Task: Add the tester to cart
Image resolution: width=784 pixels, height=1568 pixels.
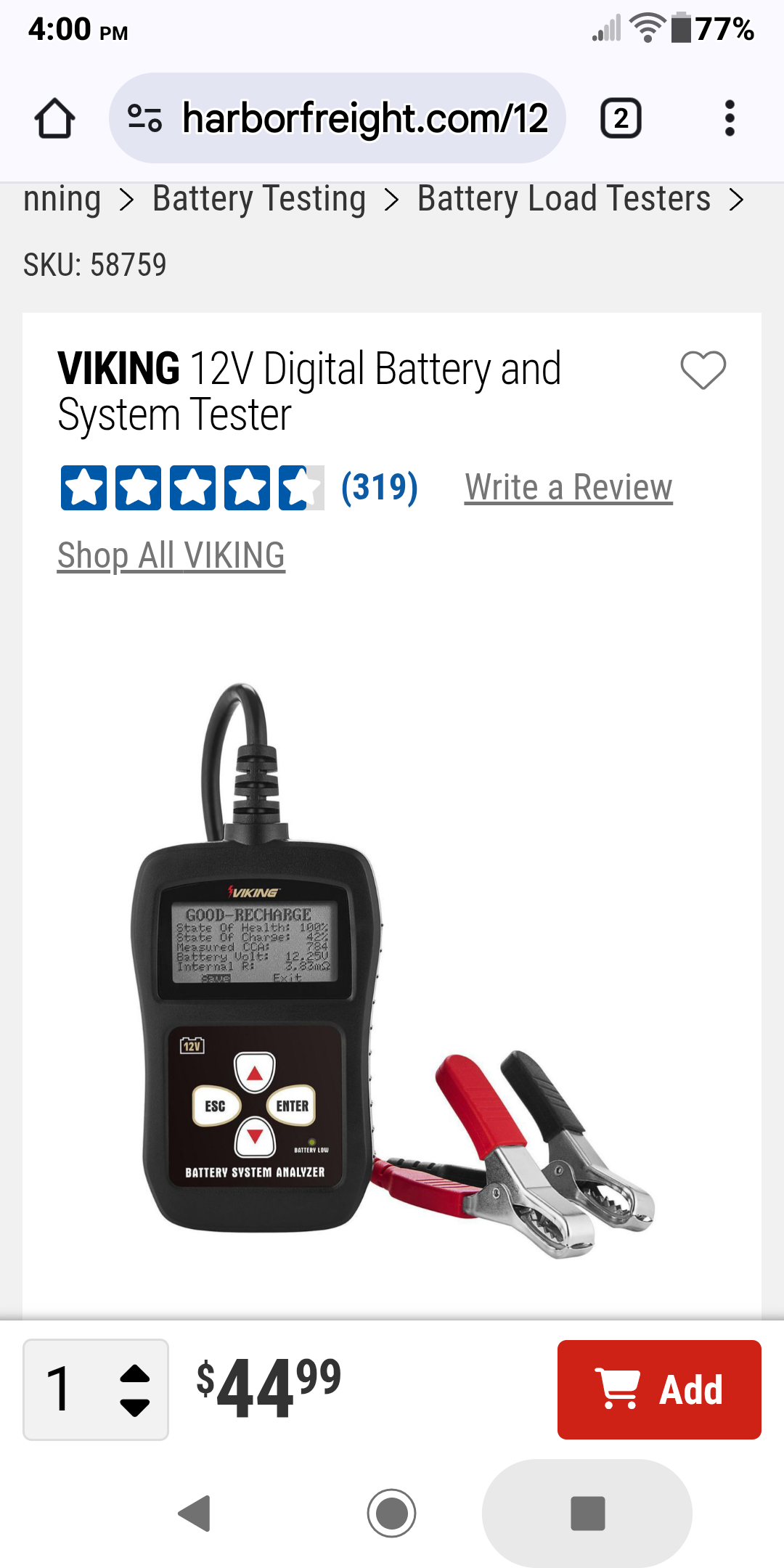Action: [659, 1389]
